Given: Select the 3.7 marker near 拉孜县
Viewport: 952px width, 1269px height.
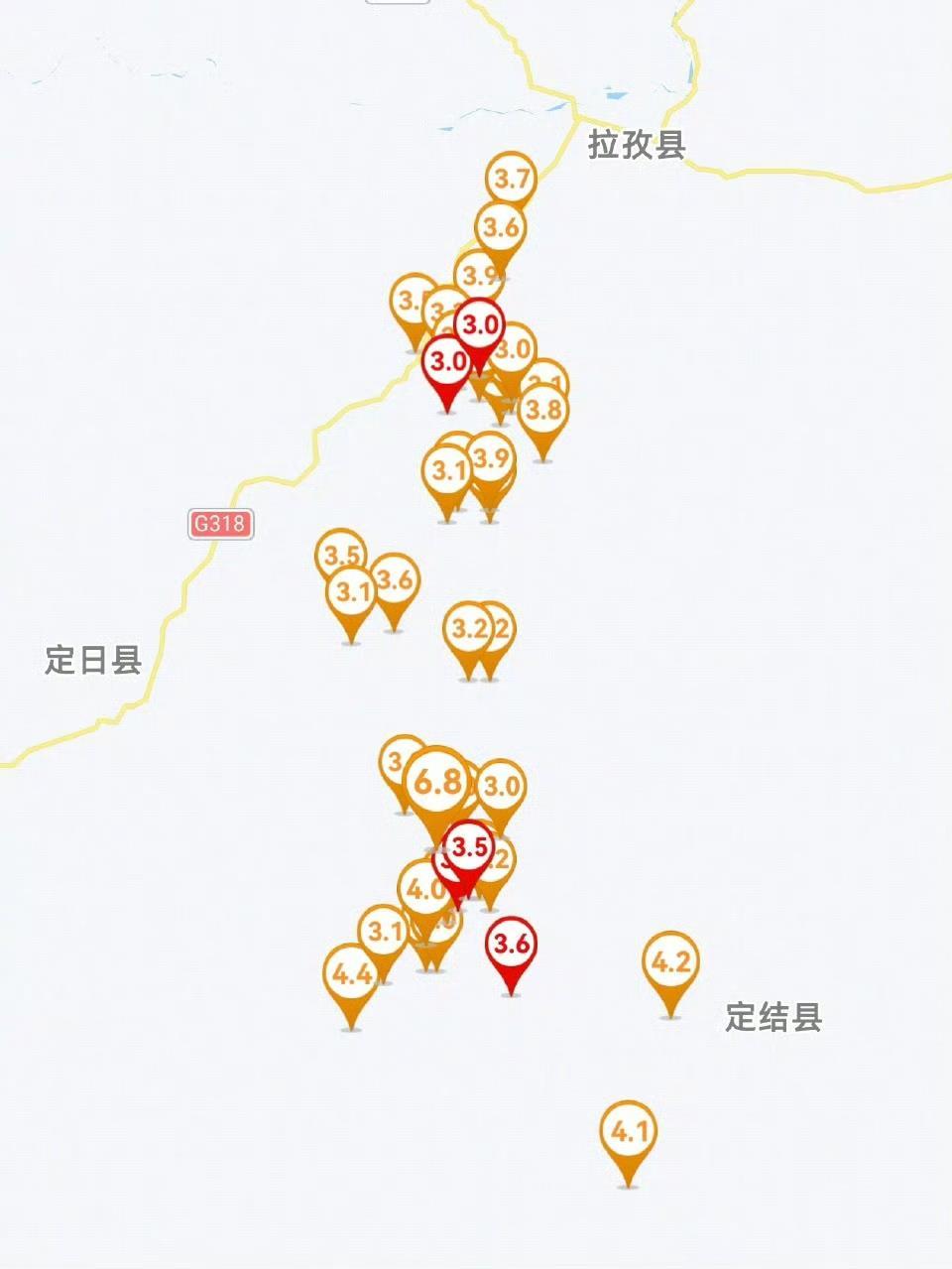Looking at the screenshot, I should (x=512, y=180).
